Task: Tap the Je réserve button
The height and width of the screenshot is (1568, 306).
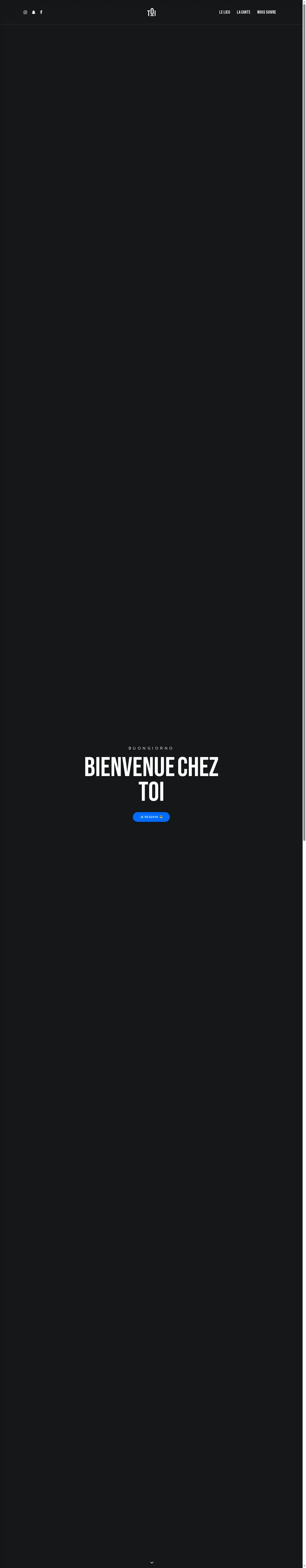Action: tap(151, 817)
